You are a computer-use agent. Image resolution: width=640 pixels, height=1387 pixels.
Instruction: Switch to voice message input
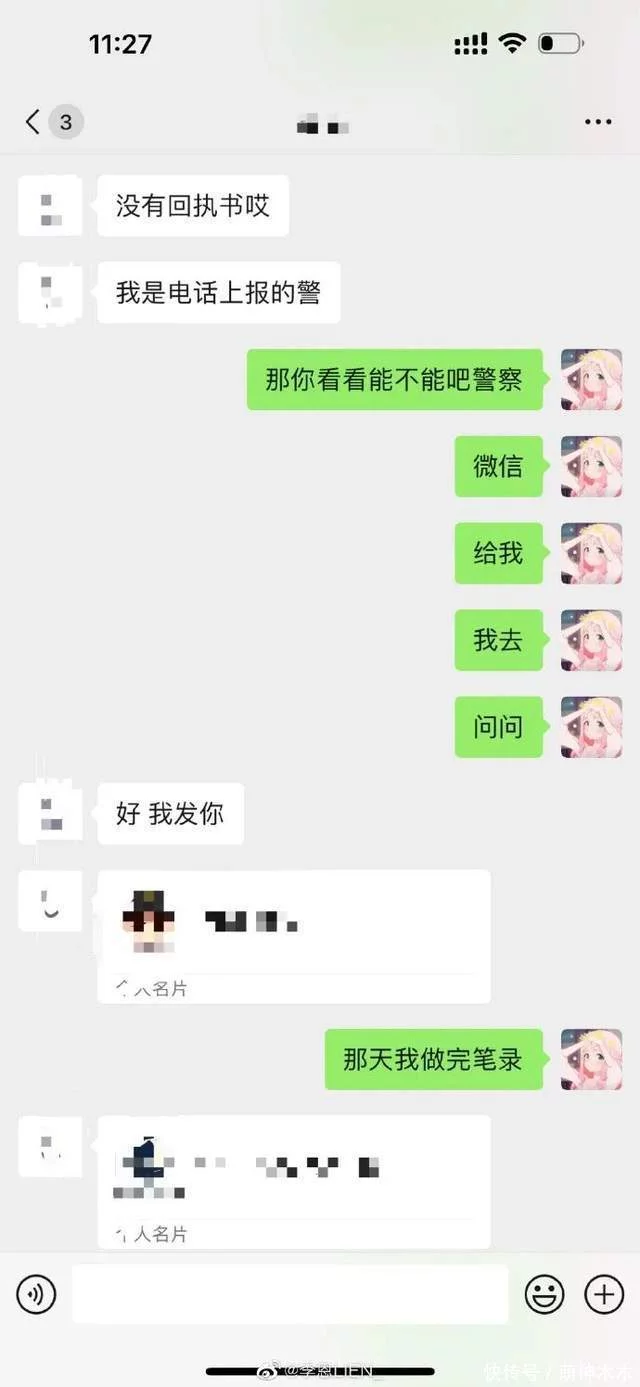pos(37,1295)
